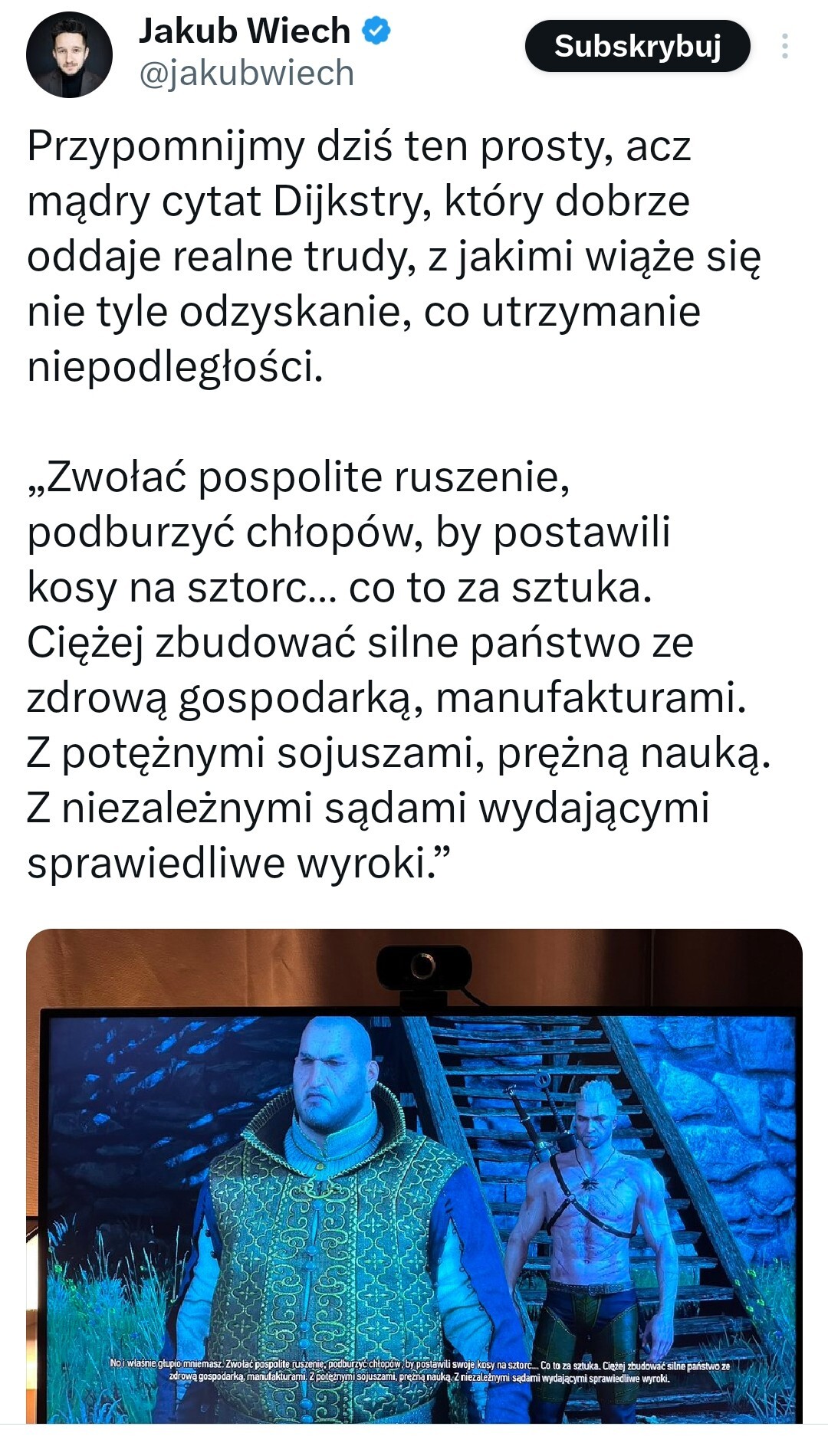Screen dimensions: 828x1456
Task: Open the tweet's overflow menu
Action: click(x=784, y=46)
